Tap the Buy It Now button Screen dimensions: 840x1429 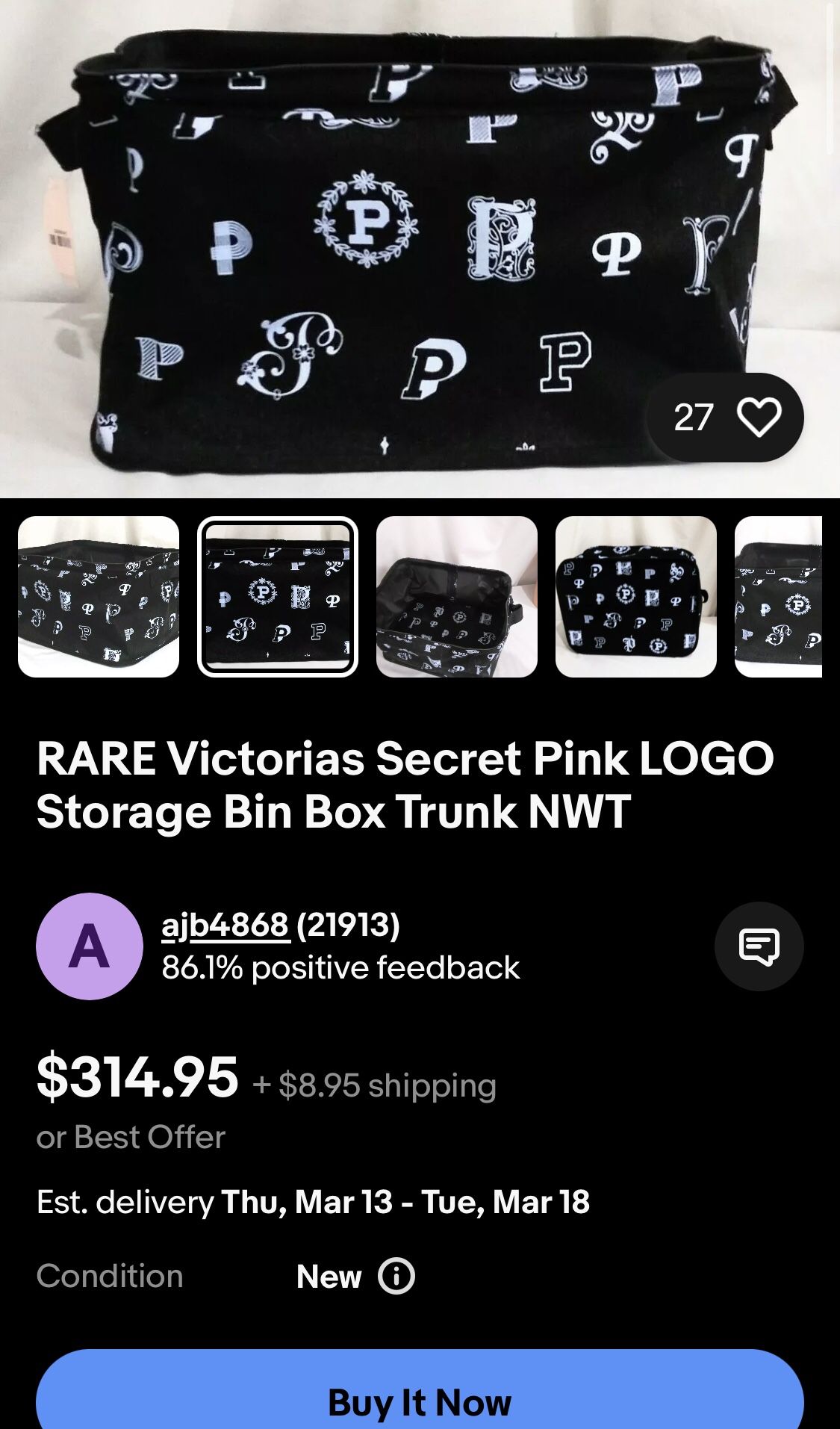(x=420, y=1401)
